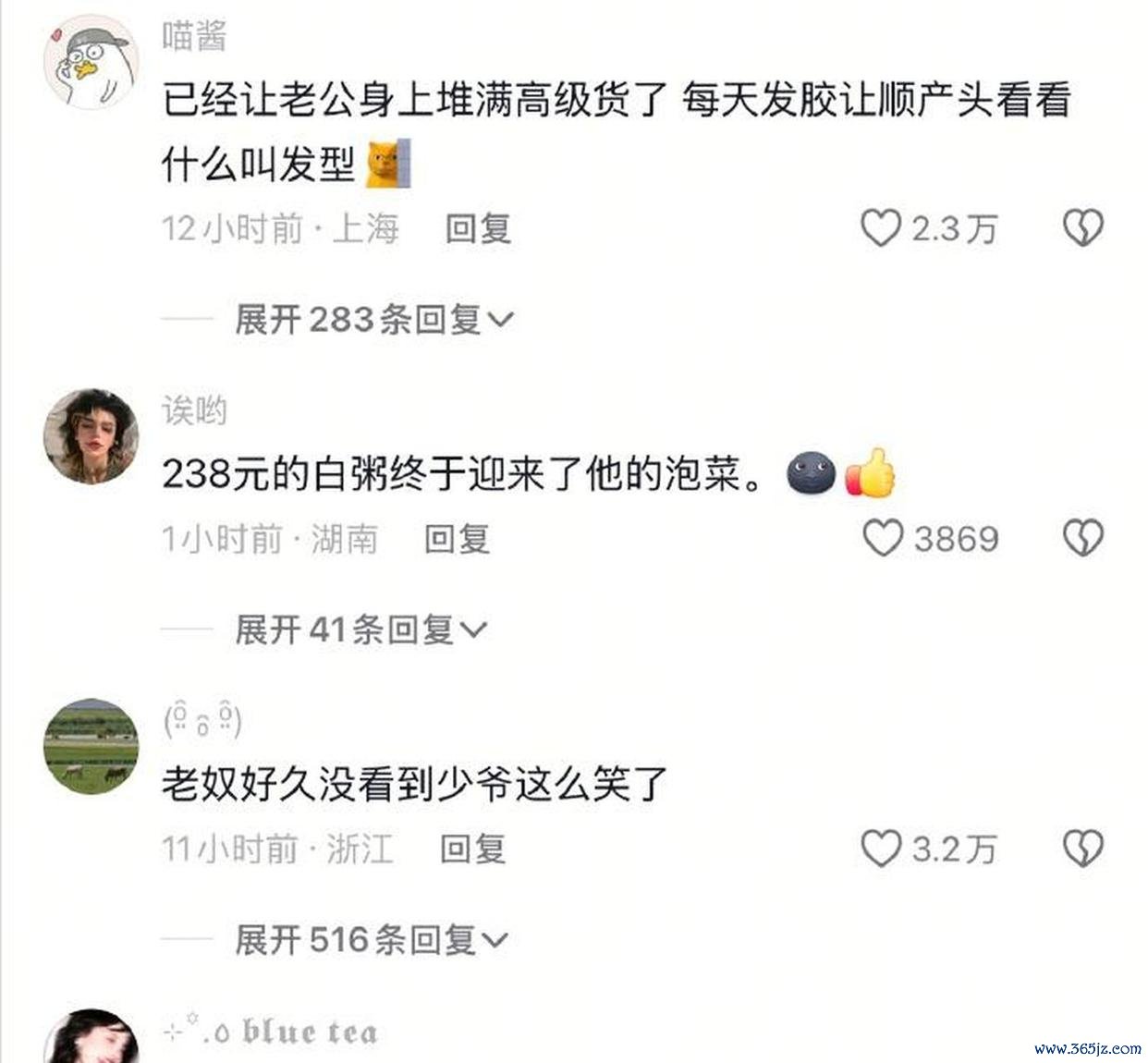Reply to 诶哟's comment
The image size is (1148, 1063).
457,539
